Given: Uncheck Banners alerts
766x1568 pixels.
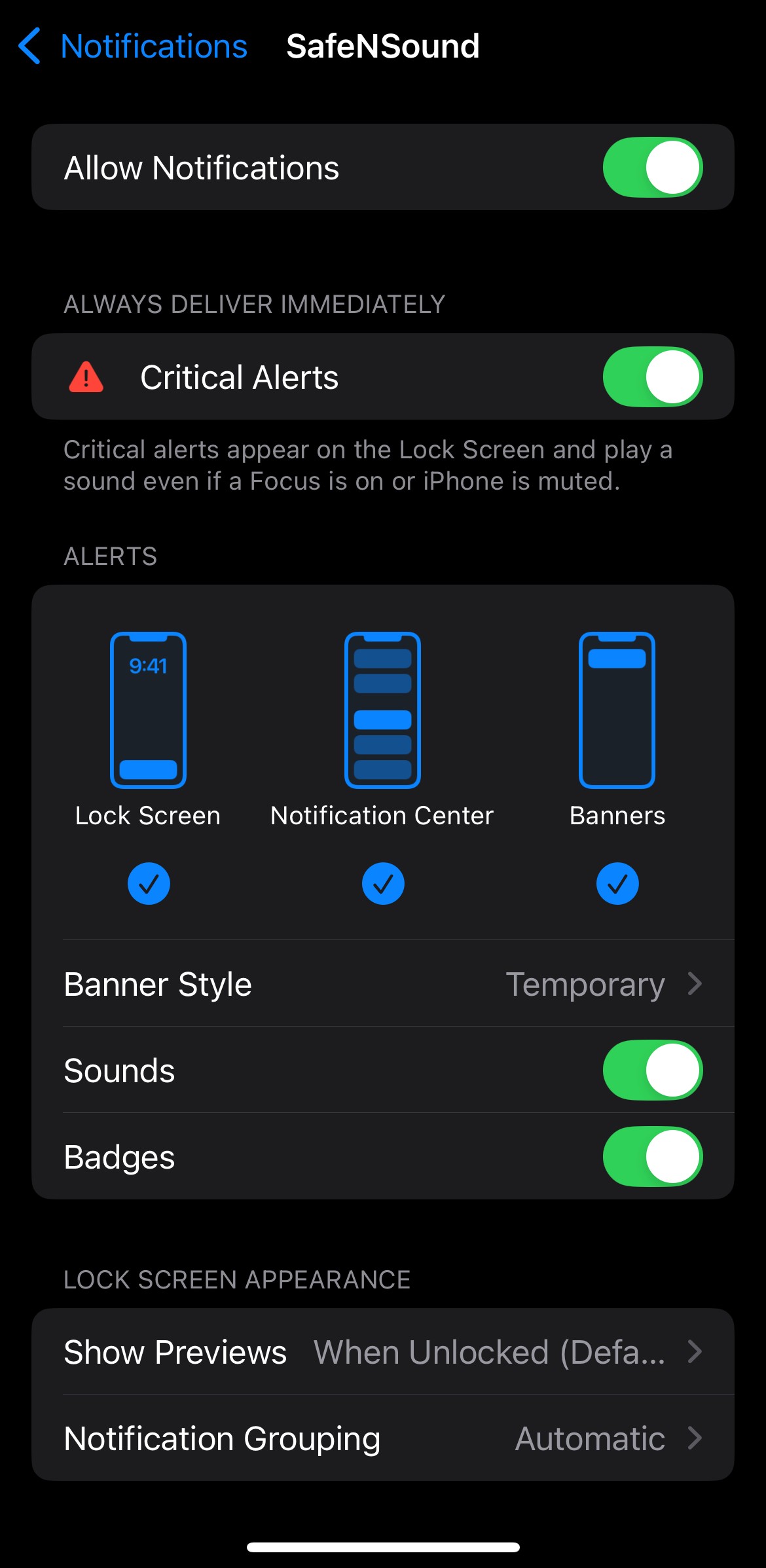Looking at the screenshot, I should pyautogui.click(x=617, y=883).
